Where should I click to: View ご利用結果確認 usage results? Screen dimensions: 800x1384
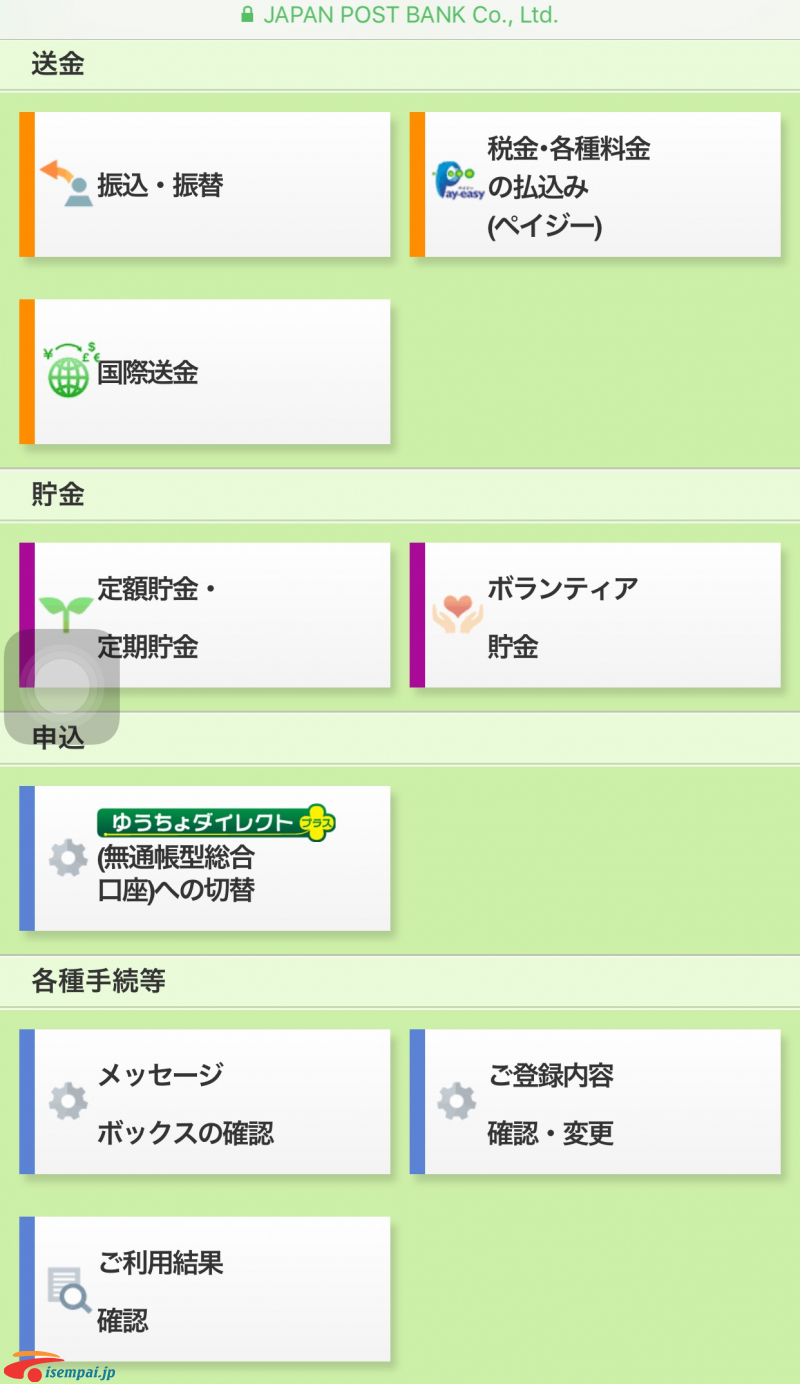205,1289
